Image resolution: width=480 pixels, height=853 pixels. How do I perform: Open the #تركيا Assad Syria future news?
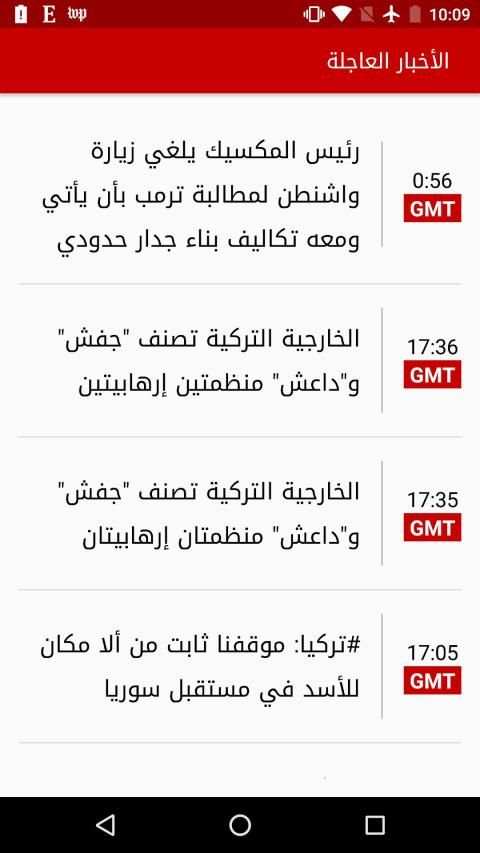coord(240,666)
